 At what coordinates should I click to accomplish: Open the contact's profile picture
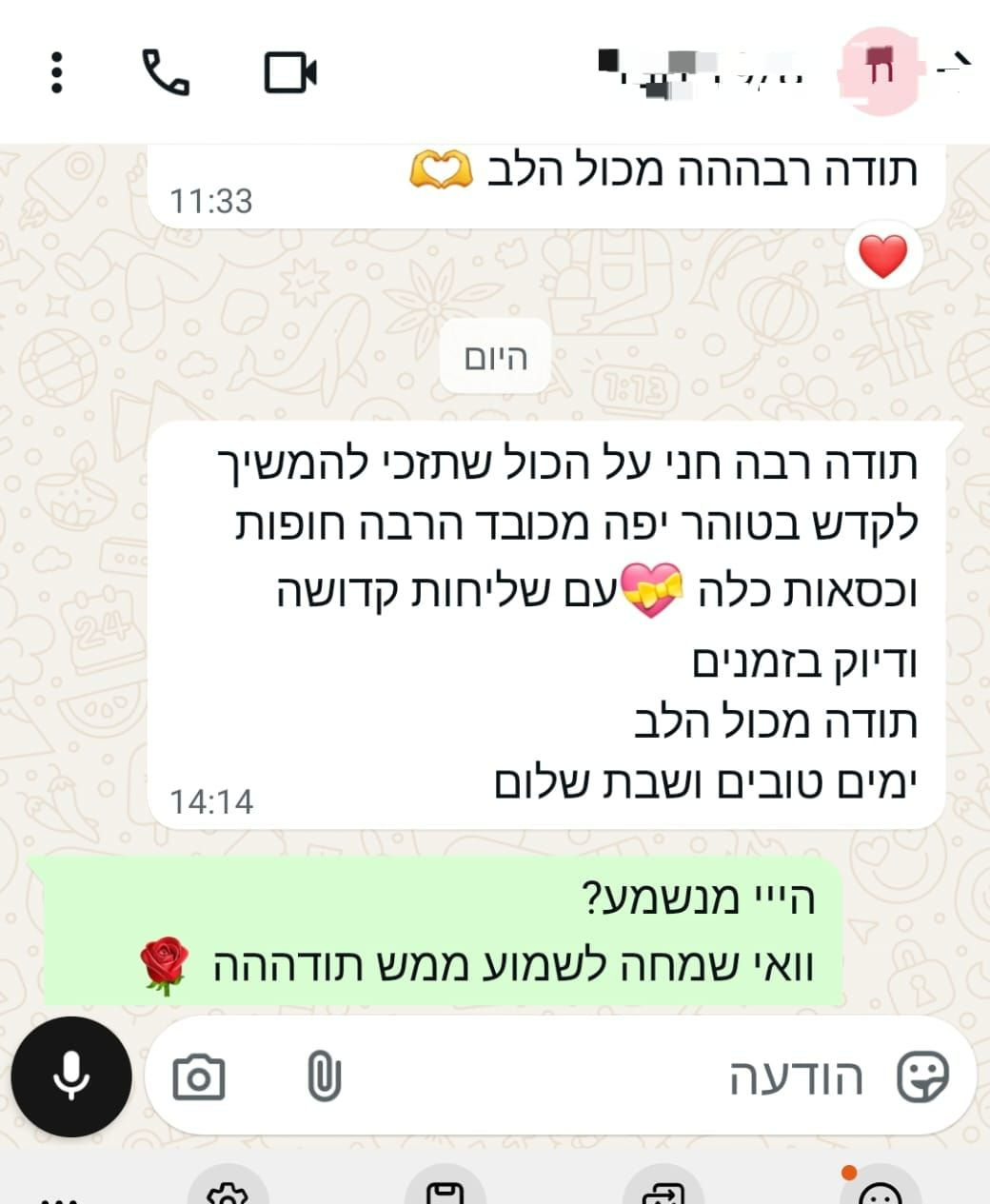click(x=881, y=70)
